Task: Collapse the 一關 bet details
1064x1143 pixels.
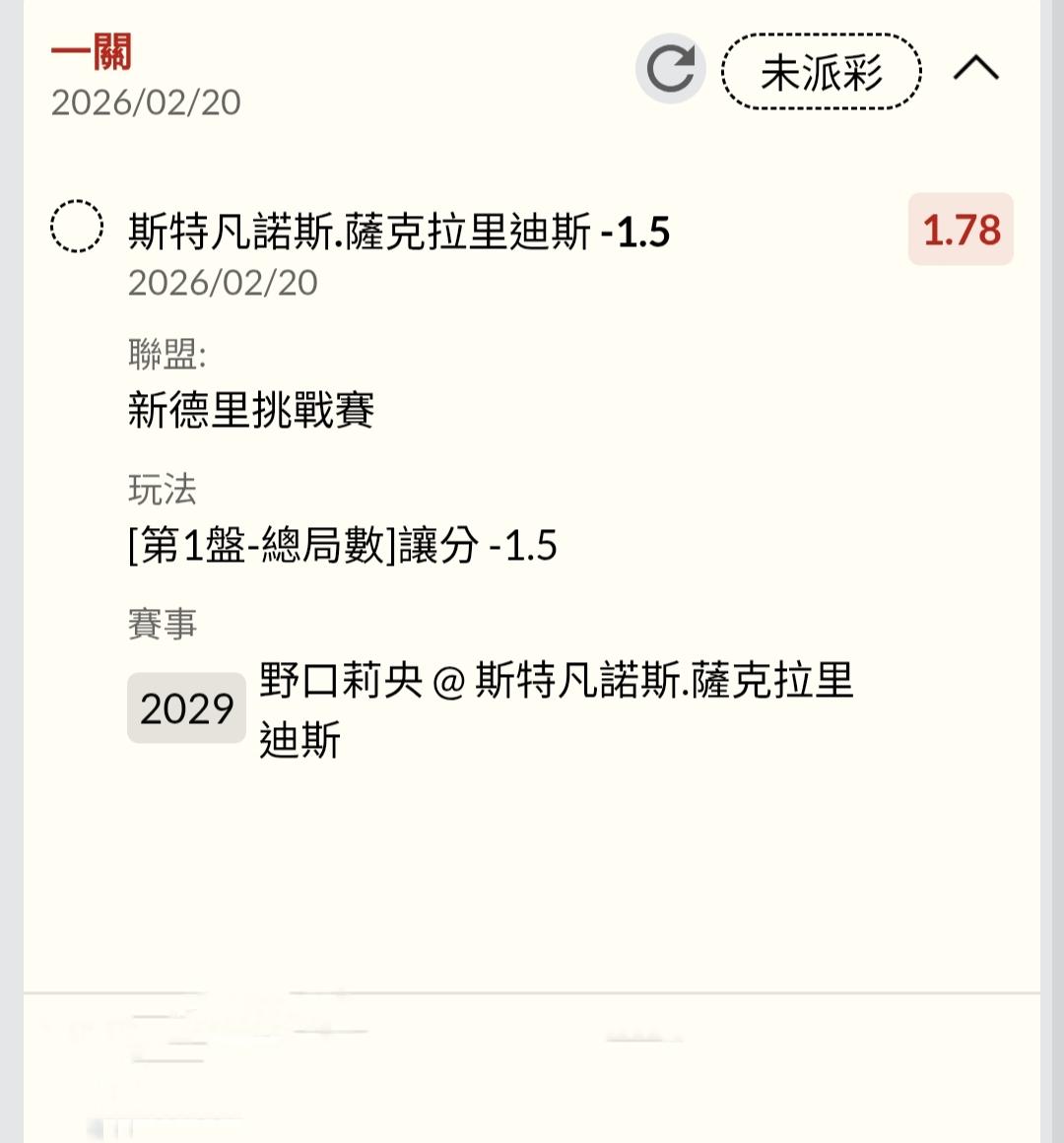Action: [975, 69]
